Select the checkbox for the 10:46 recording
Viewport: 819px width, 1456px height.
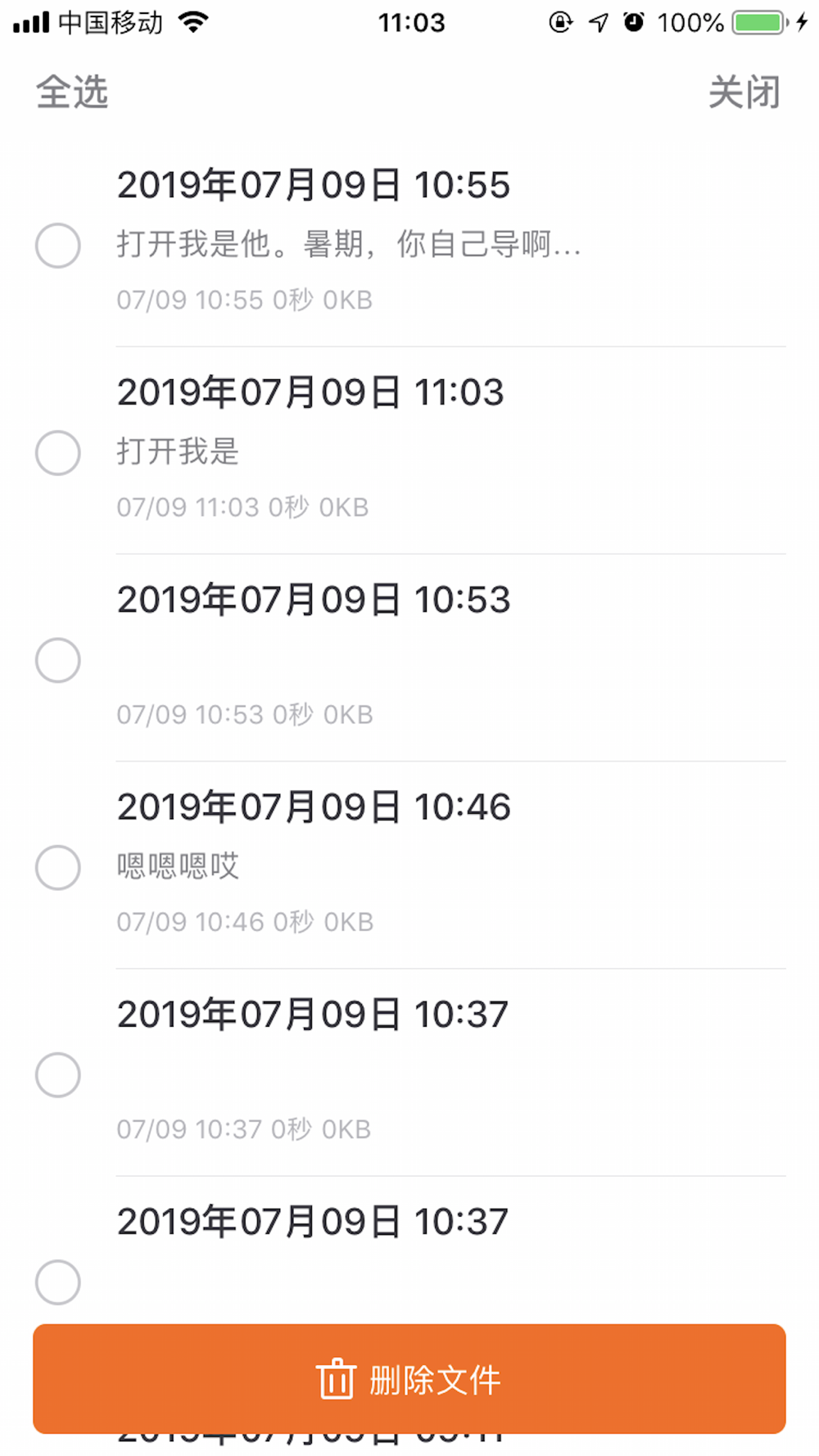[58, 866]
